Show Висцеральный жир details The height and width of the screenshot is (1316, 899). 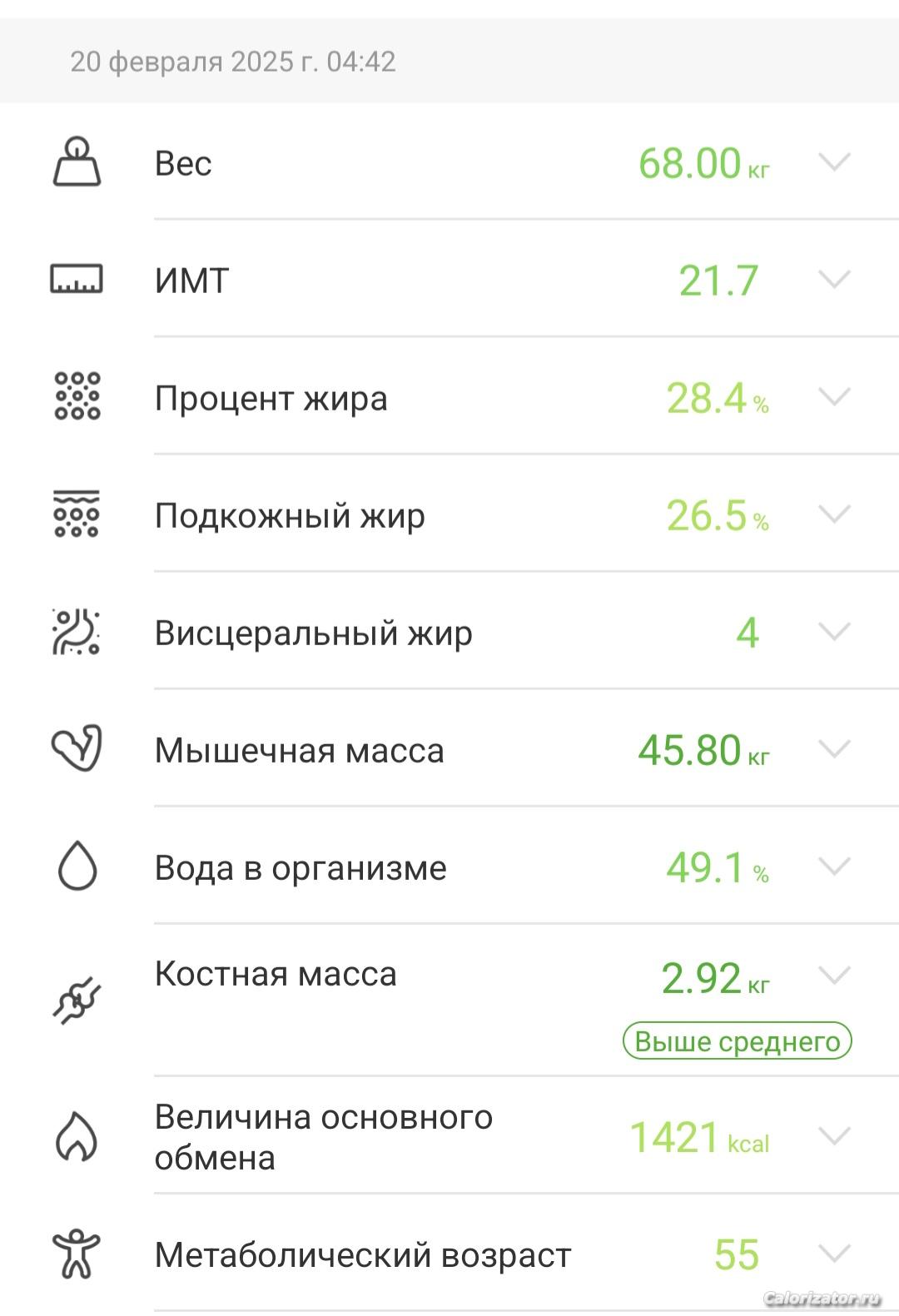point(834,631)
